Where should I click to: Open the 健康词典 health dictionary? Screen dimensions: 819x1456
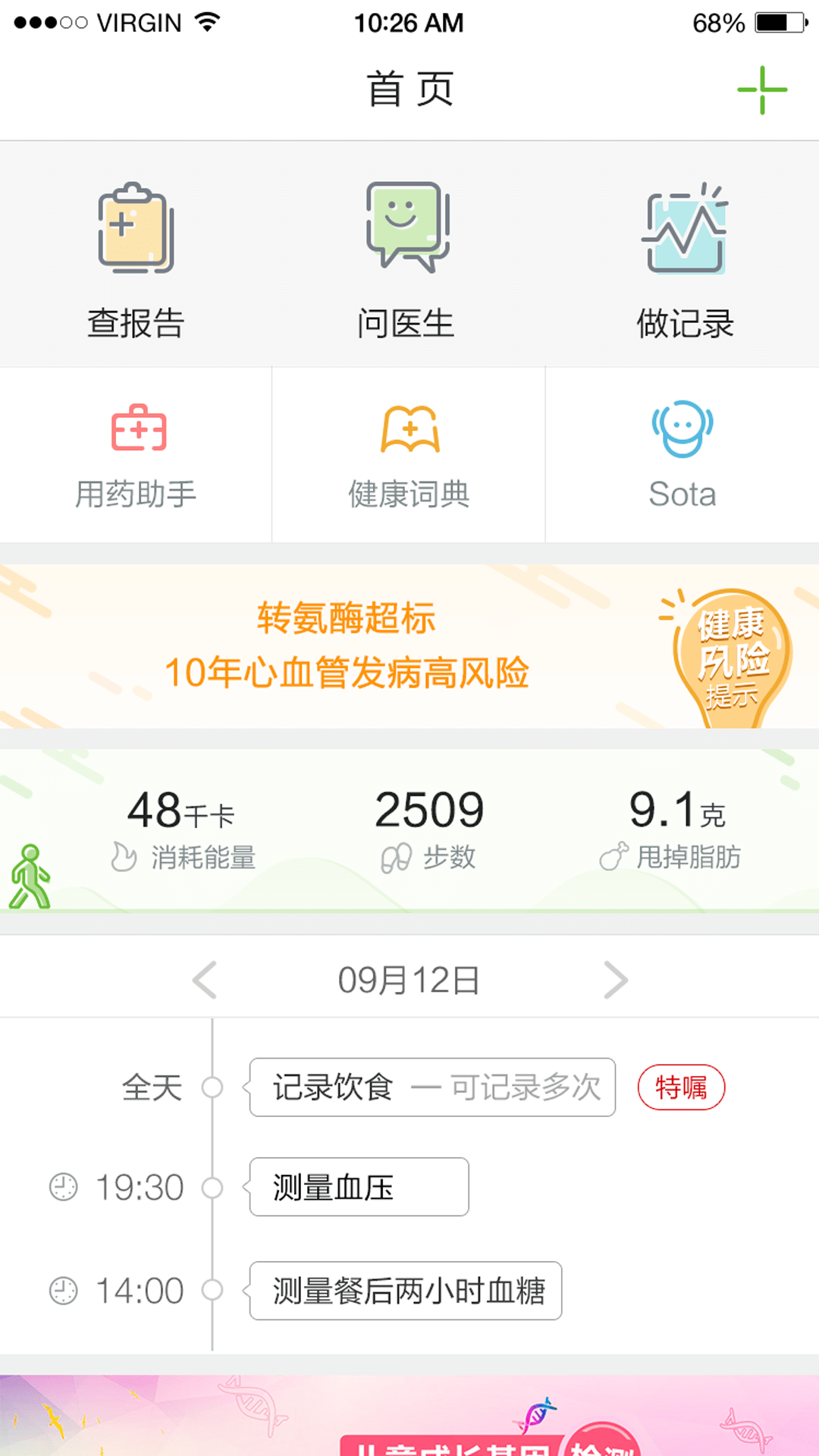(409, 455)
